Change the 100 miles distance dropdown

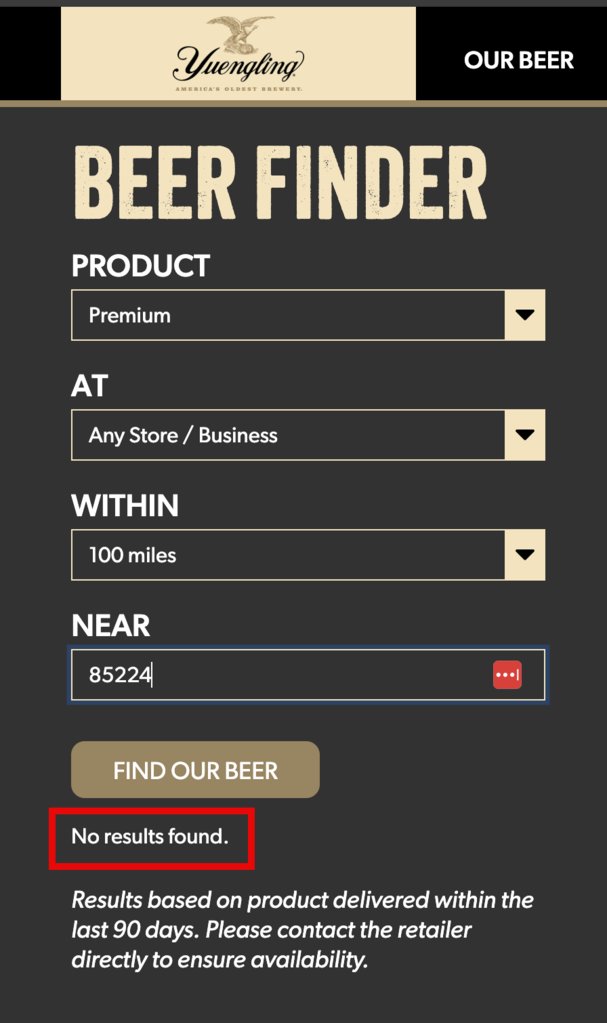tap(308, 555)
